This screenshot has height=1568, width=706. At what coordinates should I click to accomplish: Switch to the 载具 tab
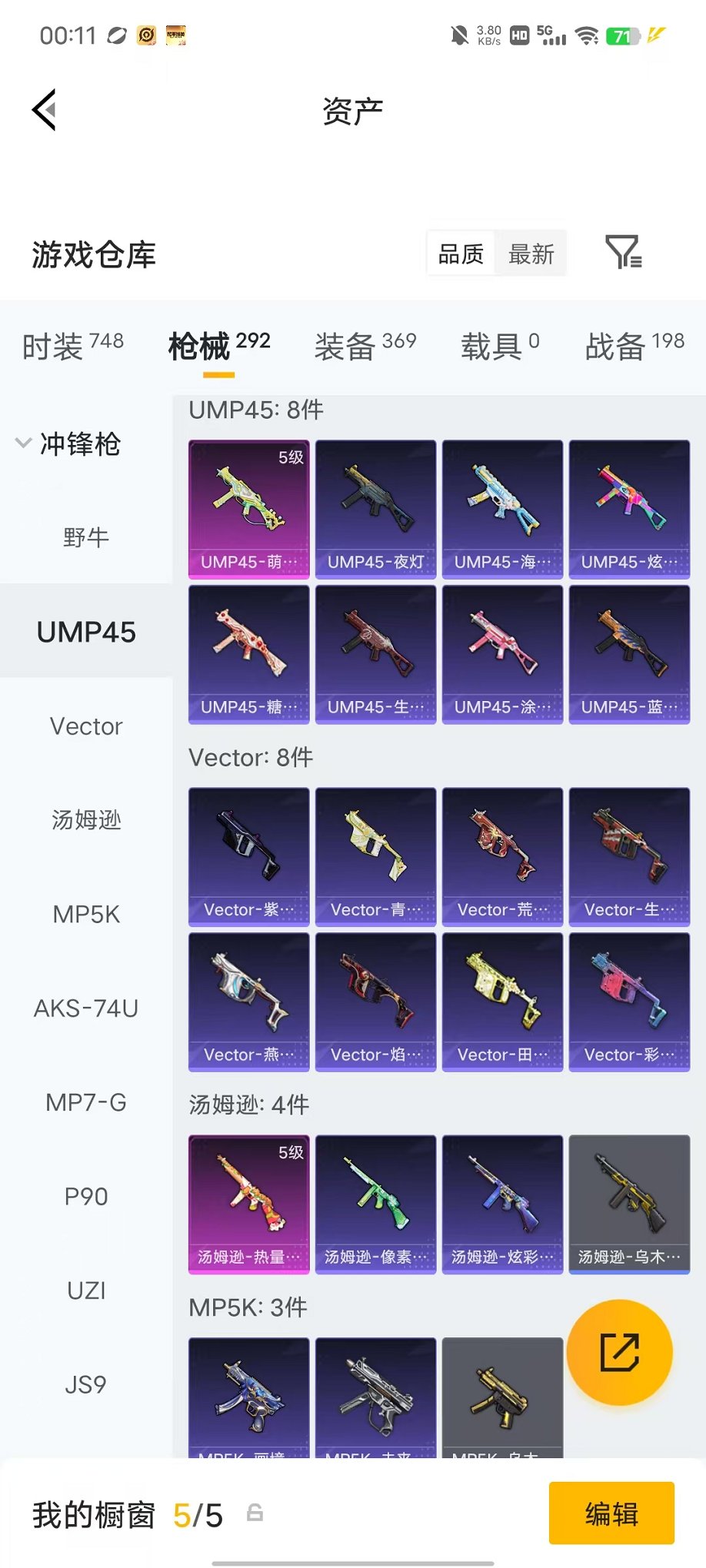[x=500, y=346]
